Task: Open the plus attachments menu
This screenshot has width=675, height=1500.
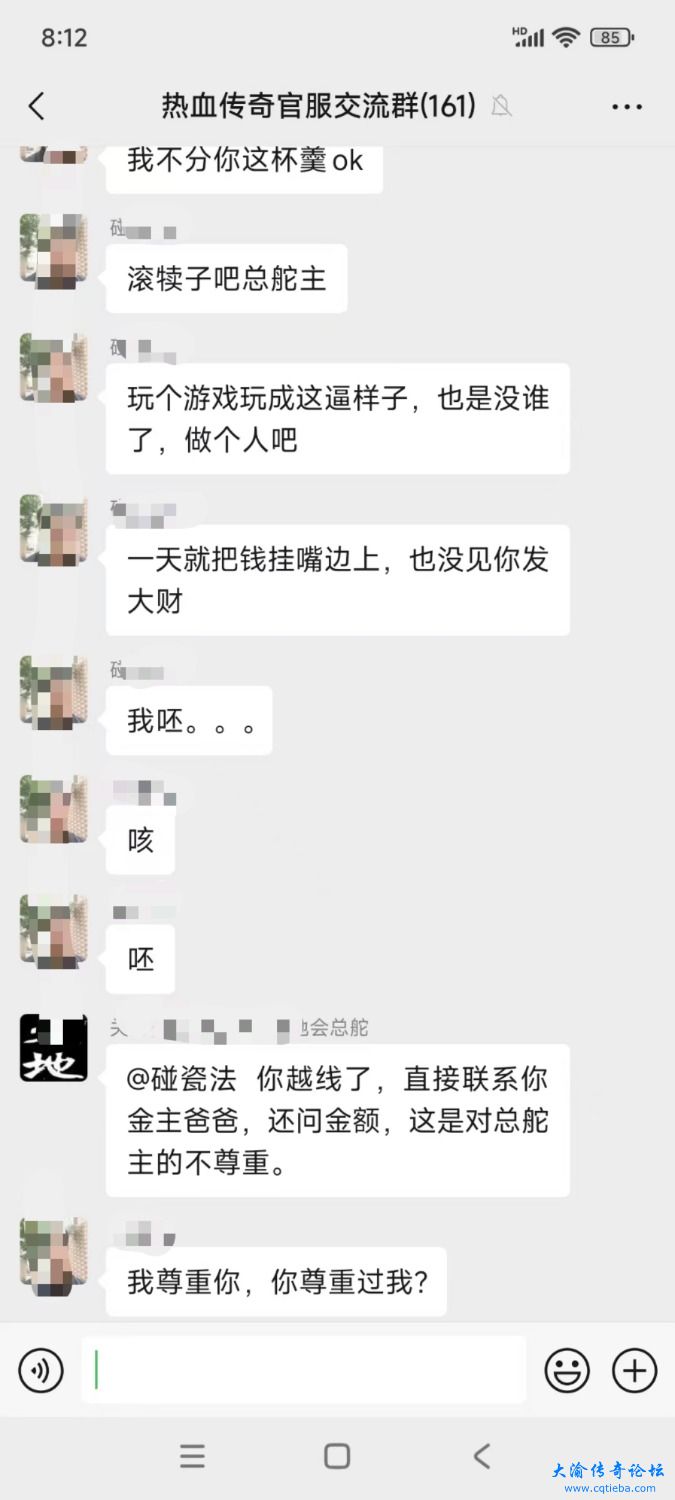Action: pyautogui.click(x=634, y=1370)
